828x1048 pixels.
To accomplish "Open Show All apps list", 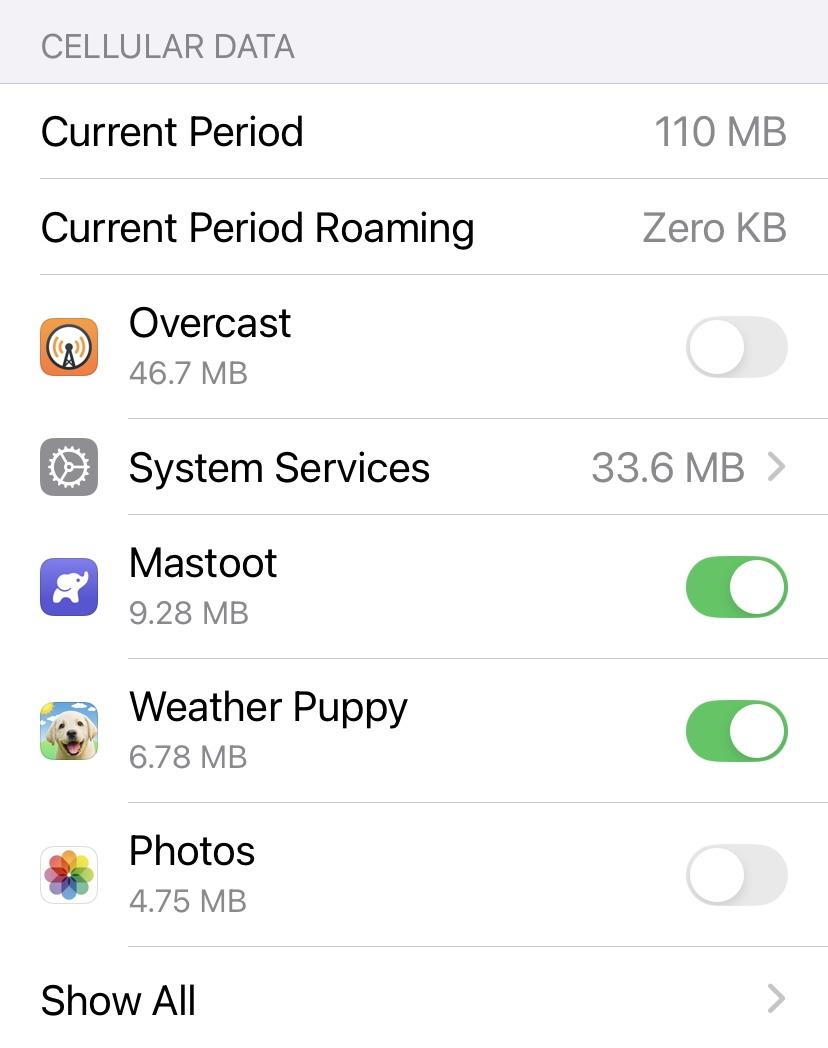I will (414, 999).
